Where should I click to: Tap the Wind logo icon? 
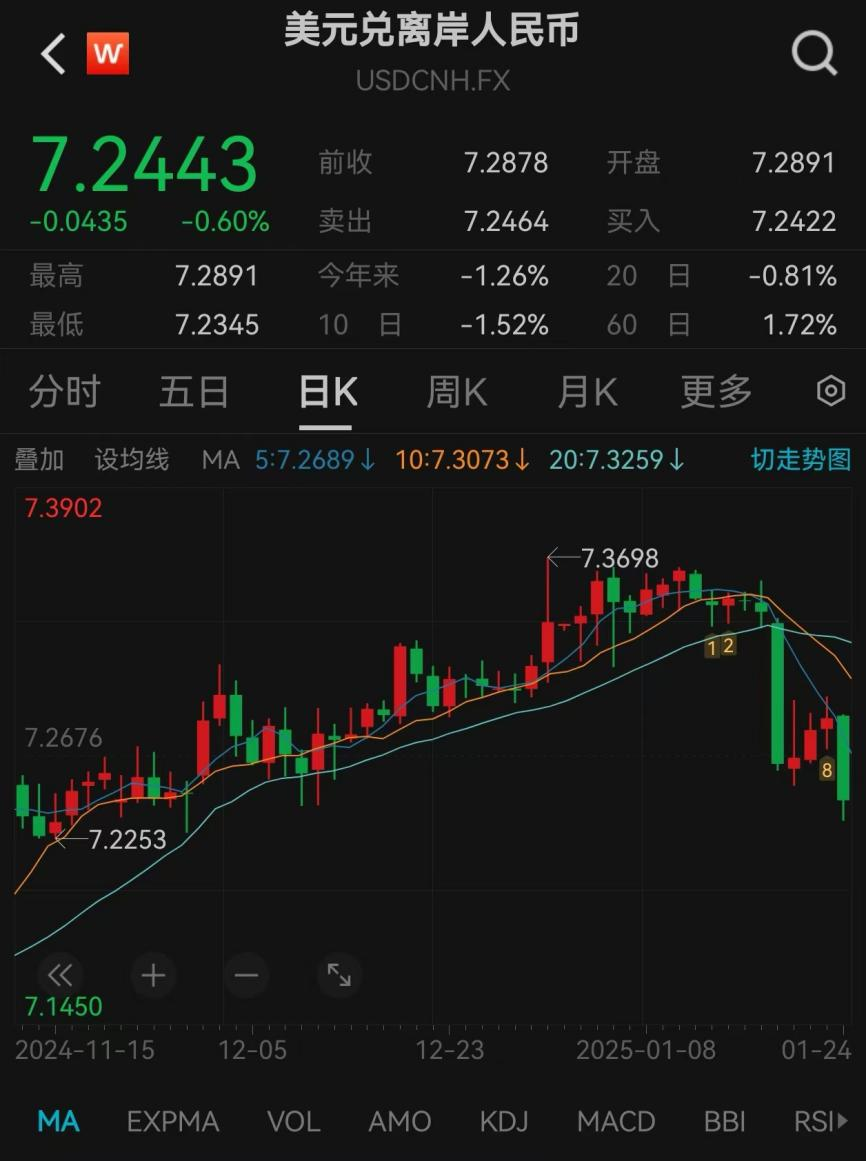point(108,54)
